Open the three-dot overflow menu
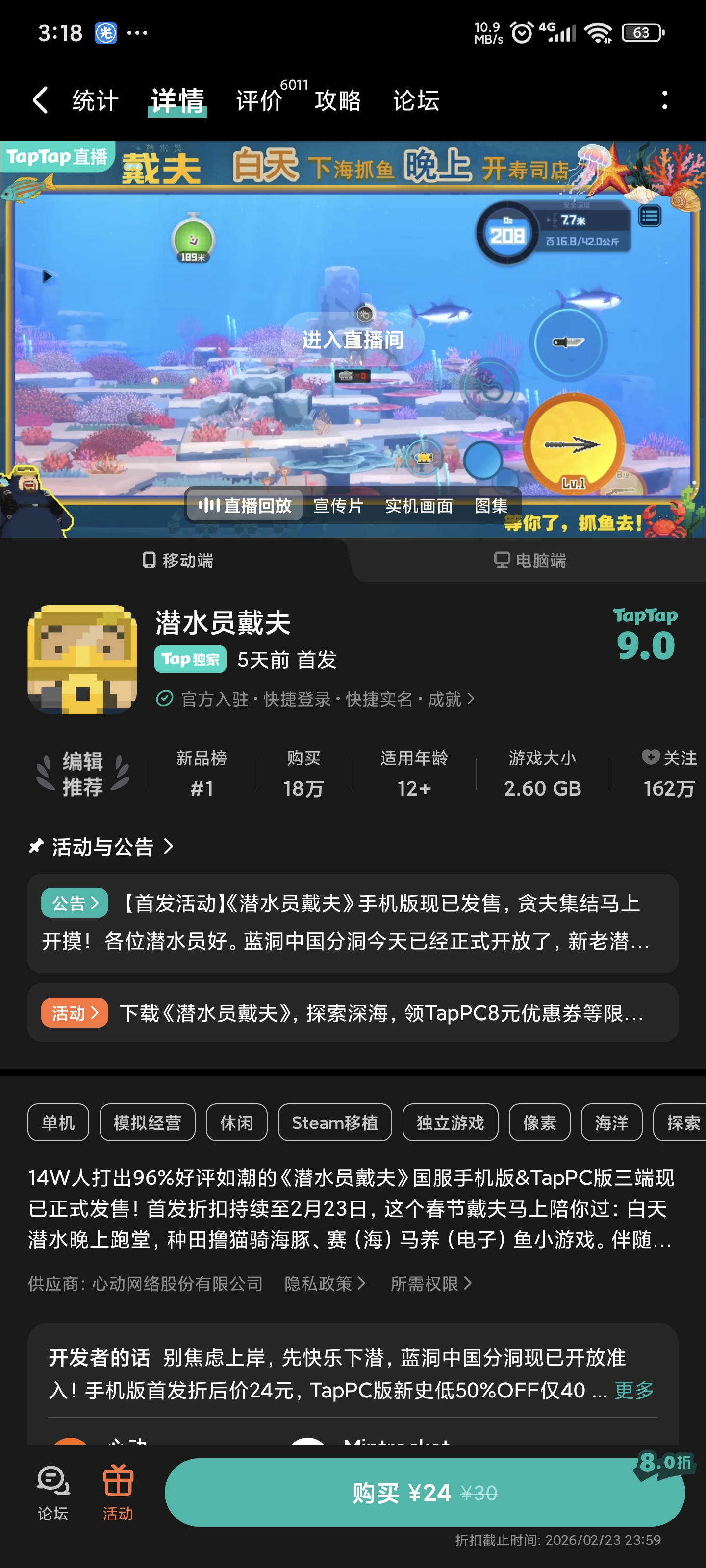The height and width of the screenshot is (1568, 706). (665, 100)
